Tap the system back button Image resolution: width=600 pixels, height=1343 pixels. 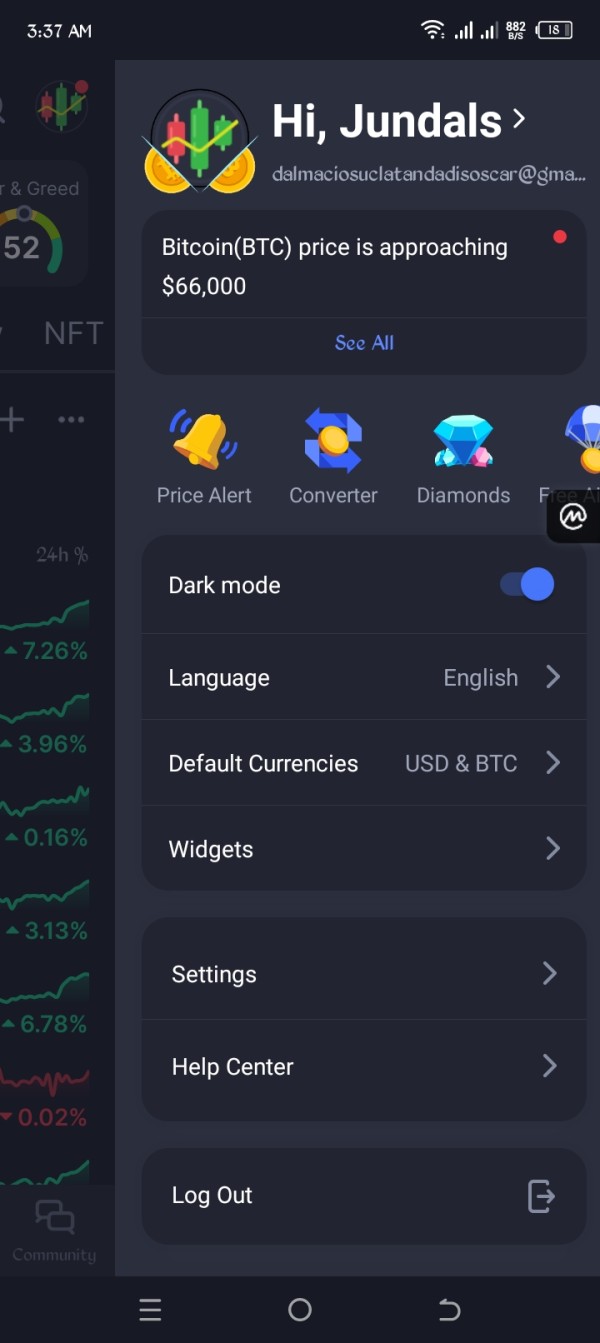click(x=450, y=1310)
